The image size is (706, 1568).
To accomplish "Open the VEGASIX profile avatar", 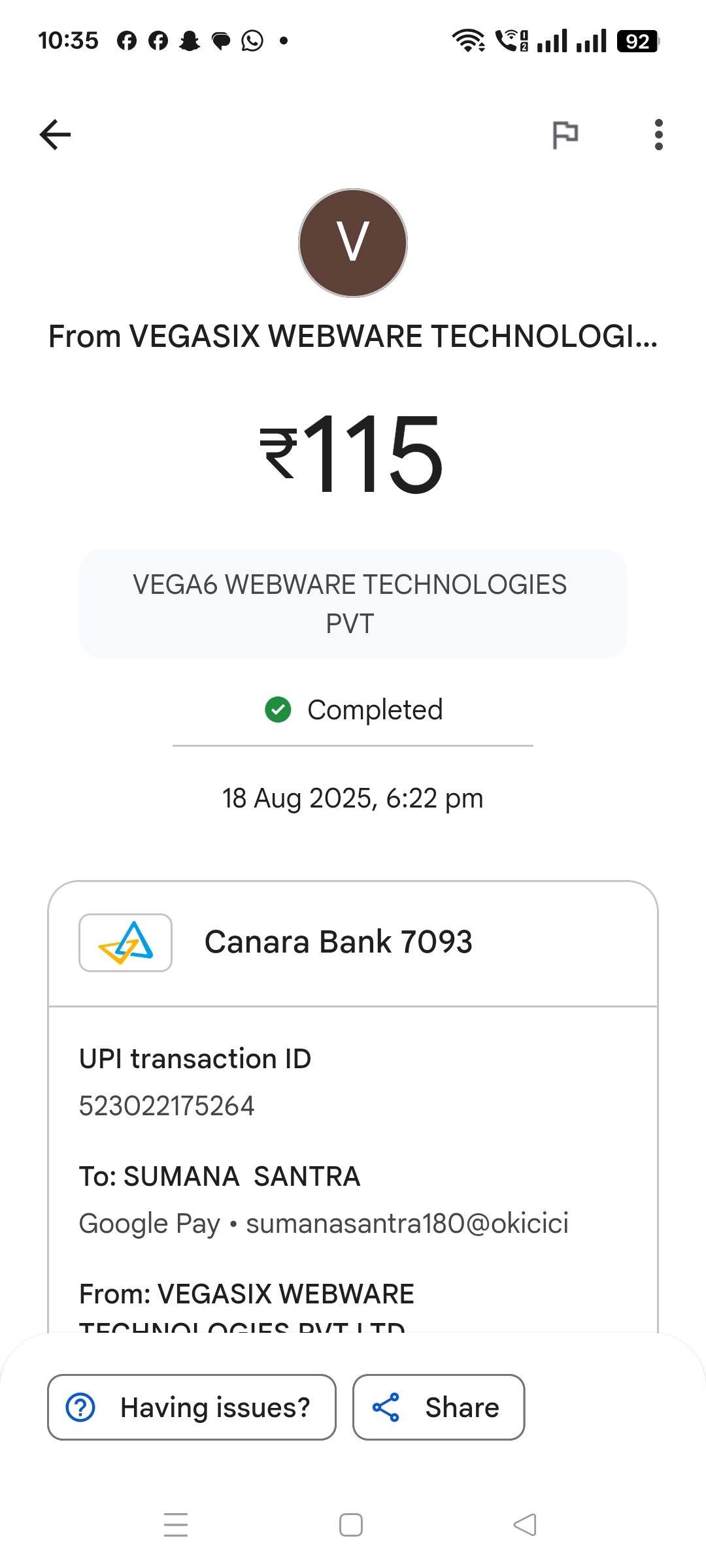I will point(353,243).
